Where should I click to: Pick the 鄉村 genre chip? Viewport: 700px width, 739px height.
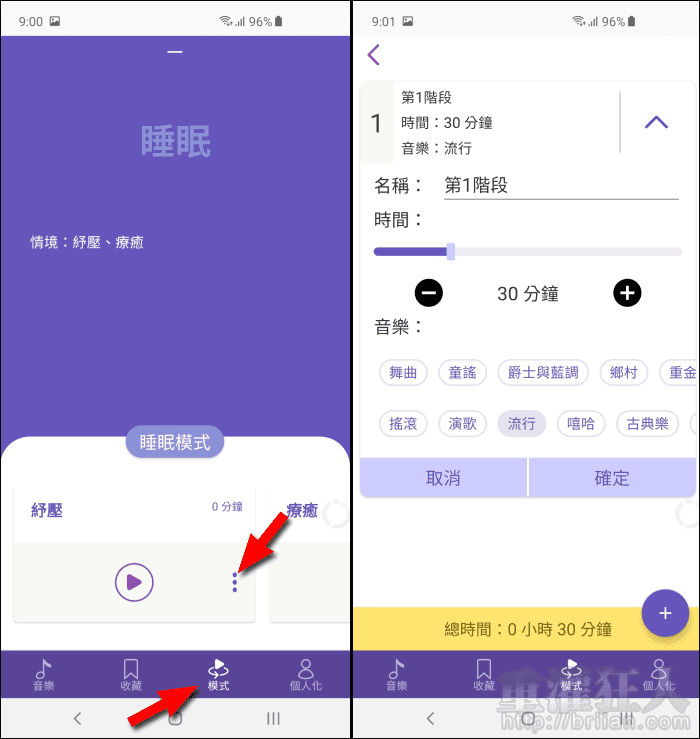pyautogui.click(x=624, y=373)
